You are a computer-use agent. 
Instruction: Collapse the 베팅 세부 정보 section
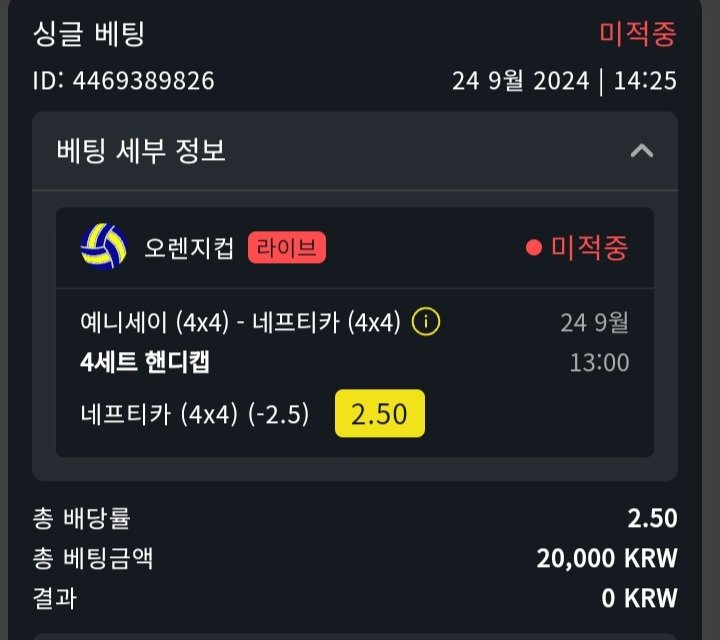641,151
